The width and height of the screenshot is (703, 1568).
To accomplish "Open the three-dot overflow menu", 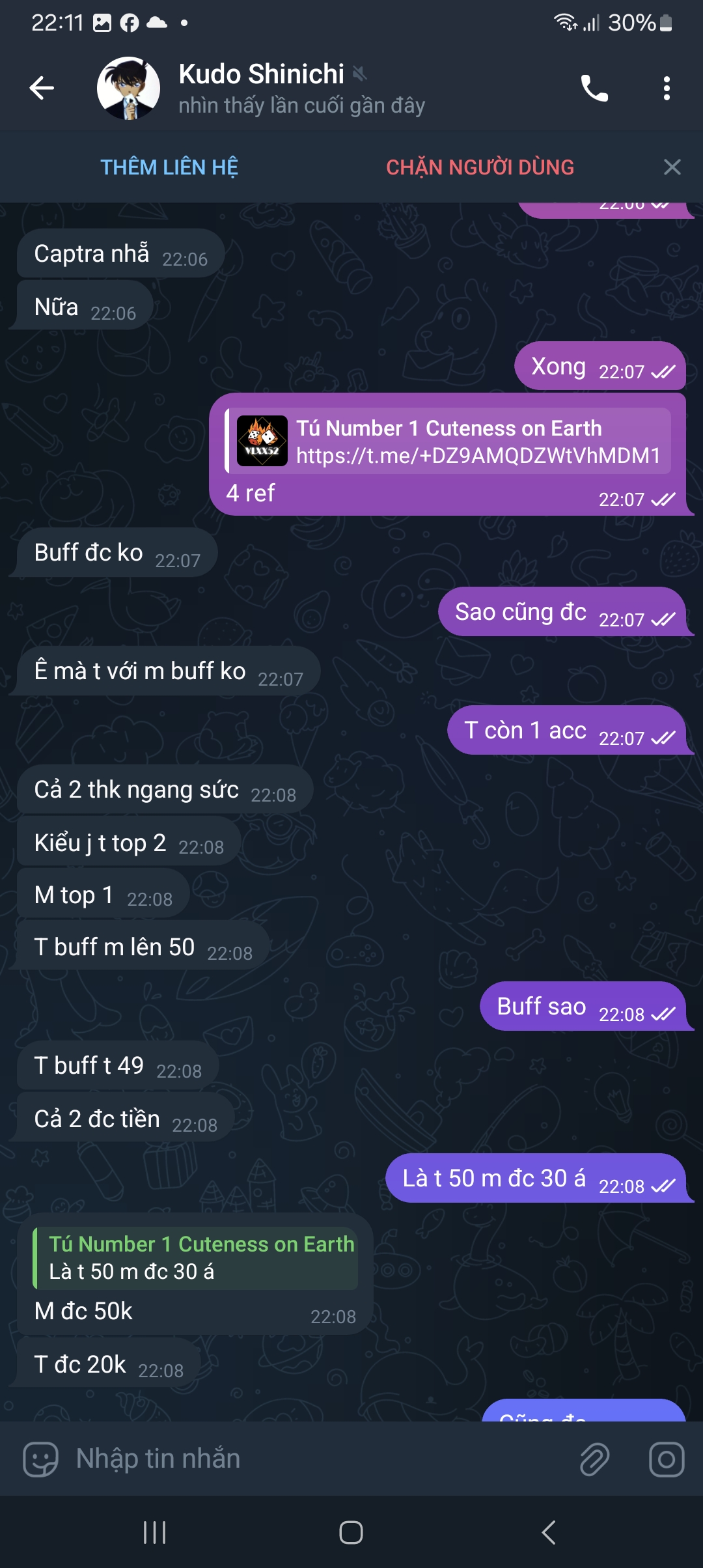I will pos(667,88).
